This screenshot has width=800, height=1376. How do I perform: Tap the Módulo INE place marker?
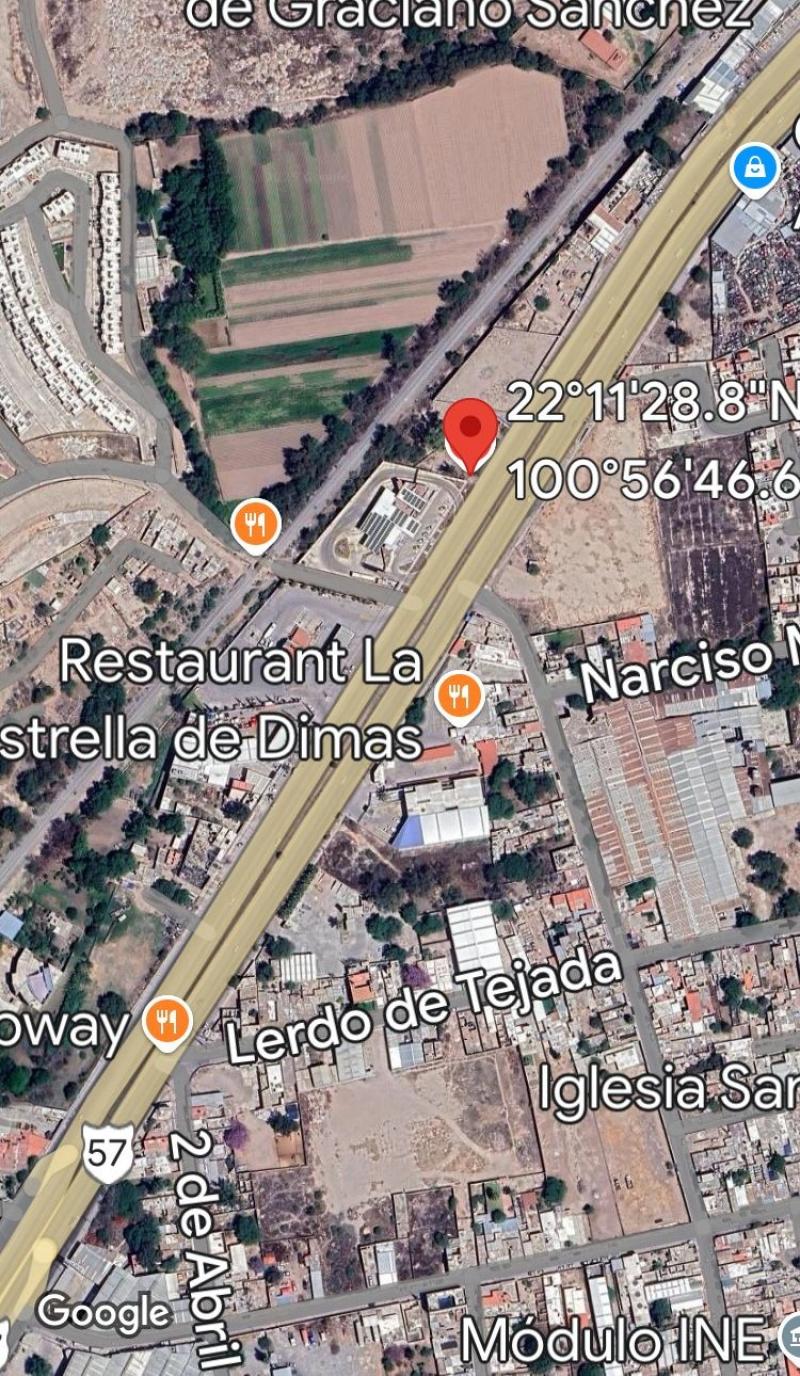point(788,1338)
